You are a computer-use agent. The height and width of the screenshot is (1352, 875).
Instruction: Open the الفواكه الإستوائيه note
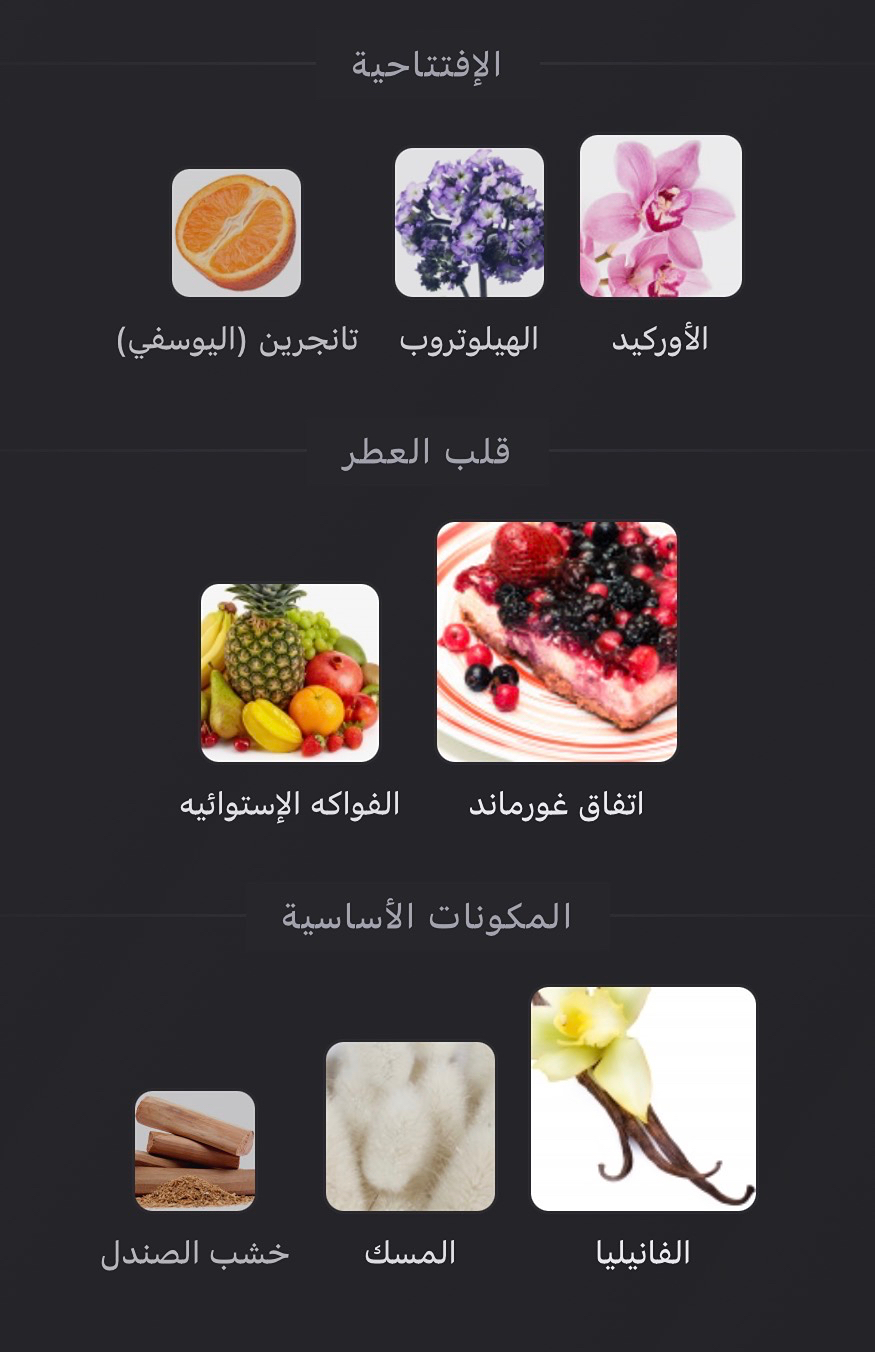coord(290,673)
